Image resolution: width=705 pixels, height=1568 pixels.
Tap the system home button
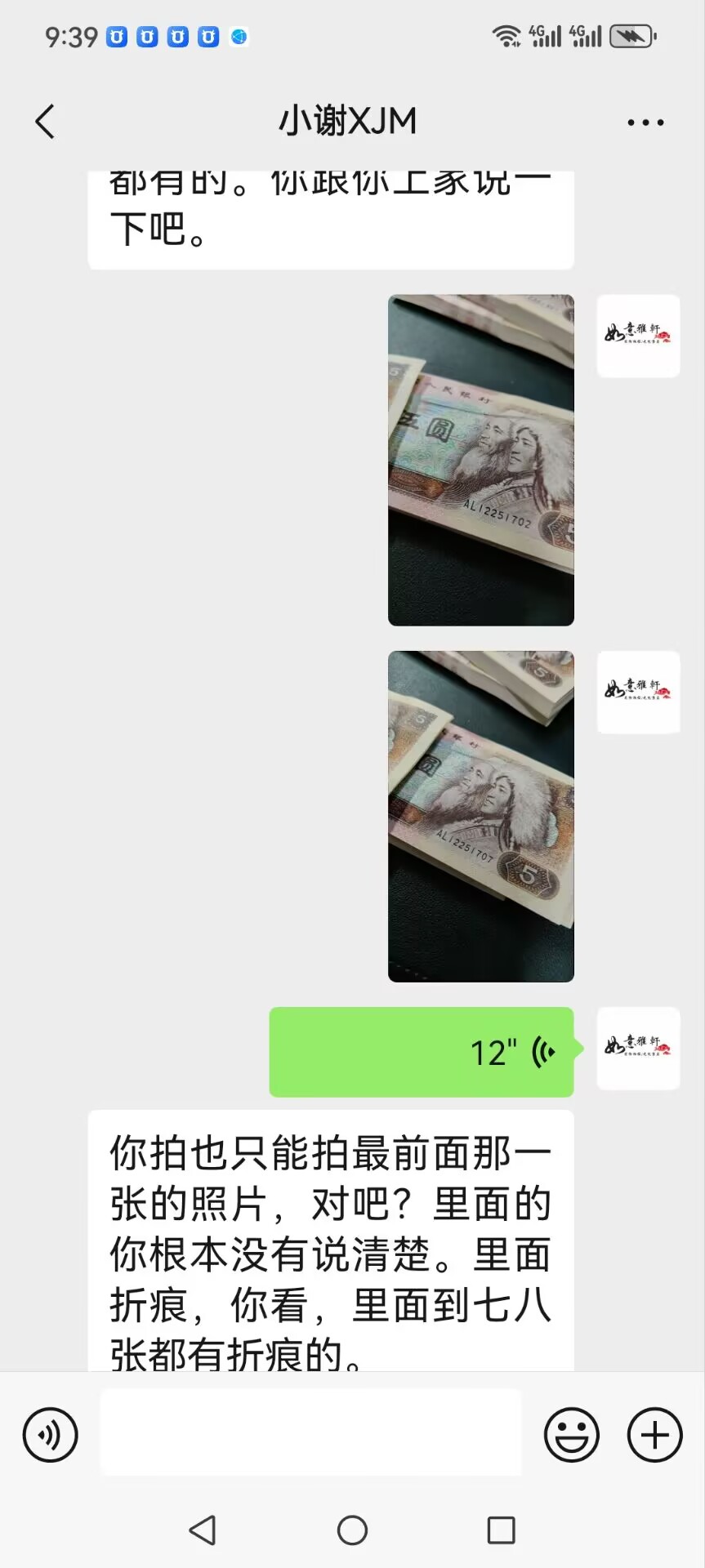coord(352,1530)
